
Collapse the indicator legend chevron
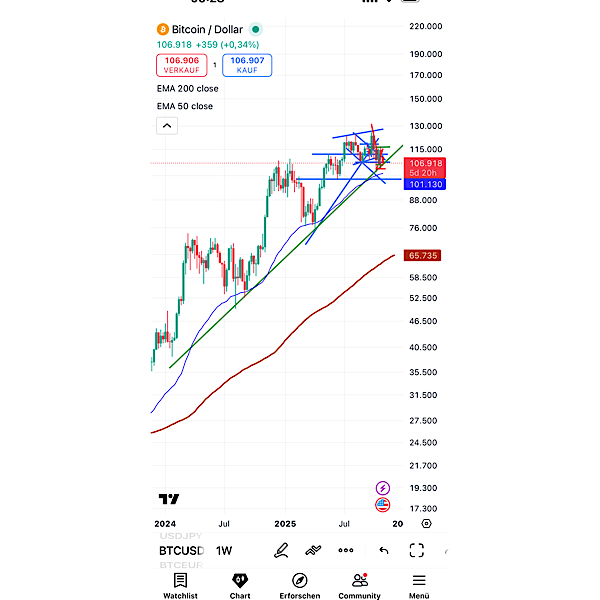pos(167,125)
